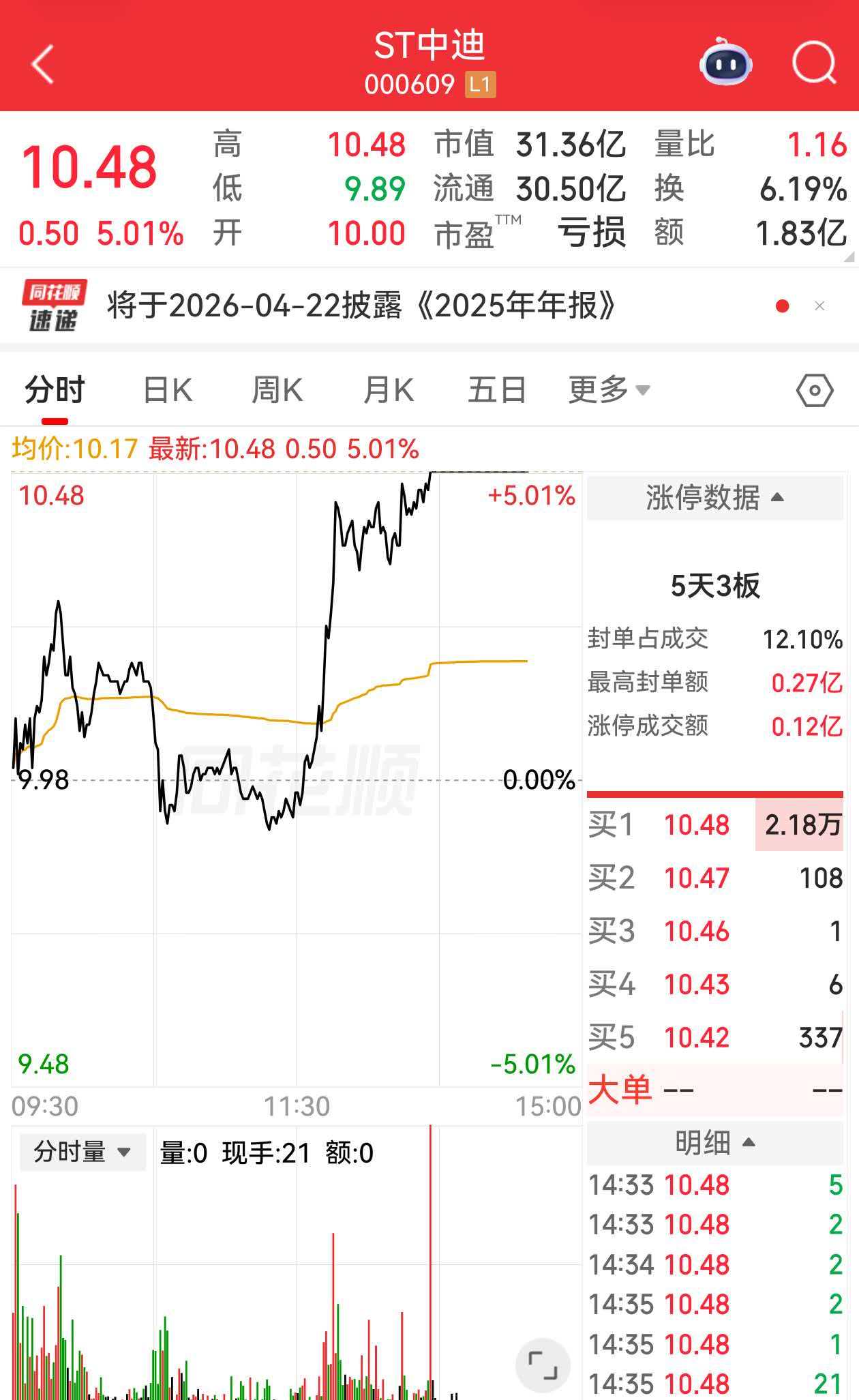
Task: Tap the 买1 order row at 10.48
Action: click(x=714, y=825)
